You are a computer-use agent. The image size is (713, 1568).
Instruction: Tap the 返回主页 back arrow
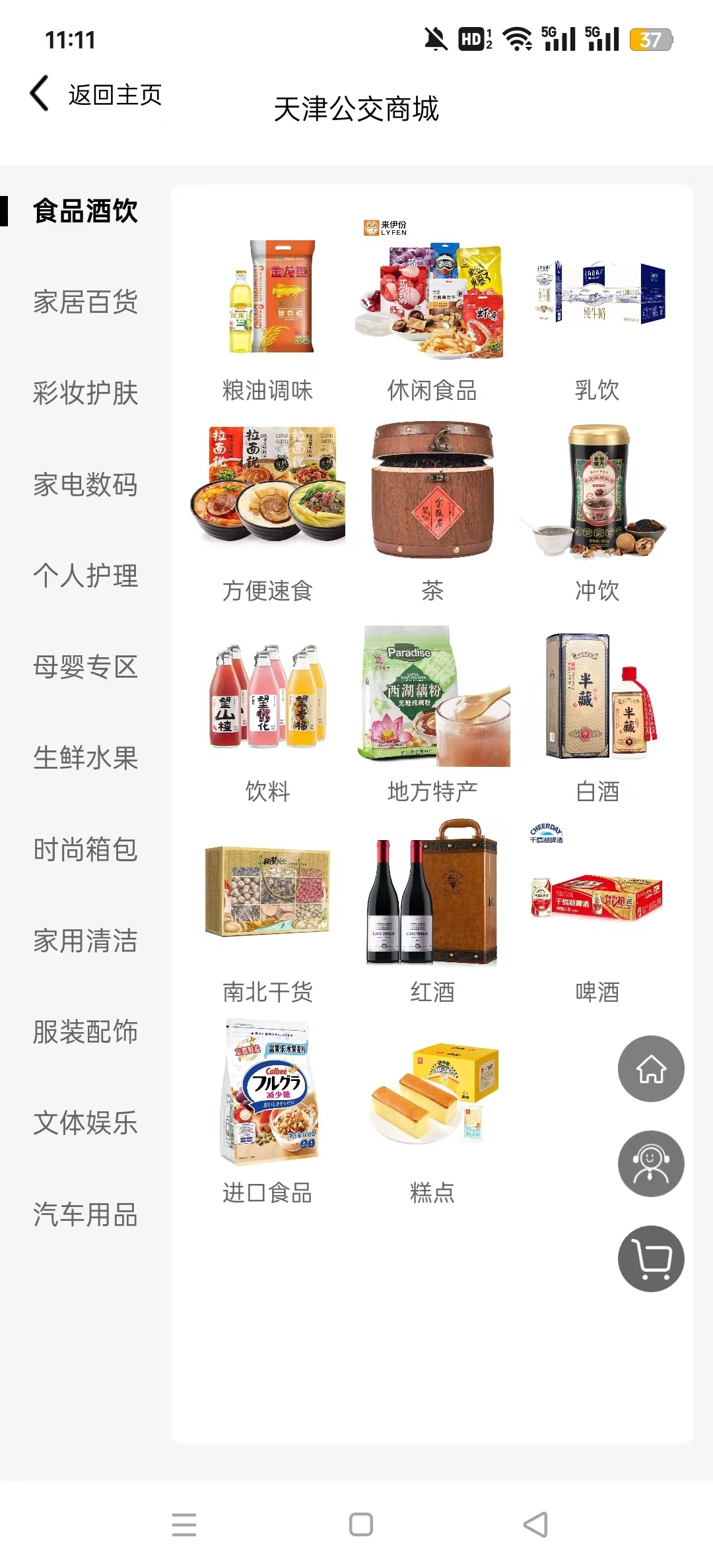tap(41, 94)
